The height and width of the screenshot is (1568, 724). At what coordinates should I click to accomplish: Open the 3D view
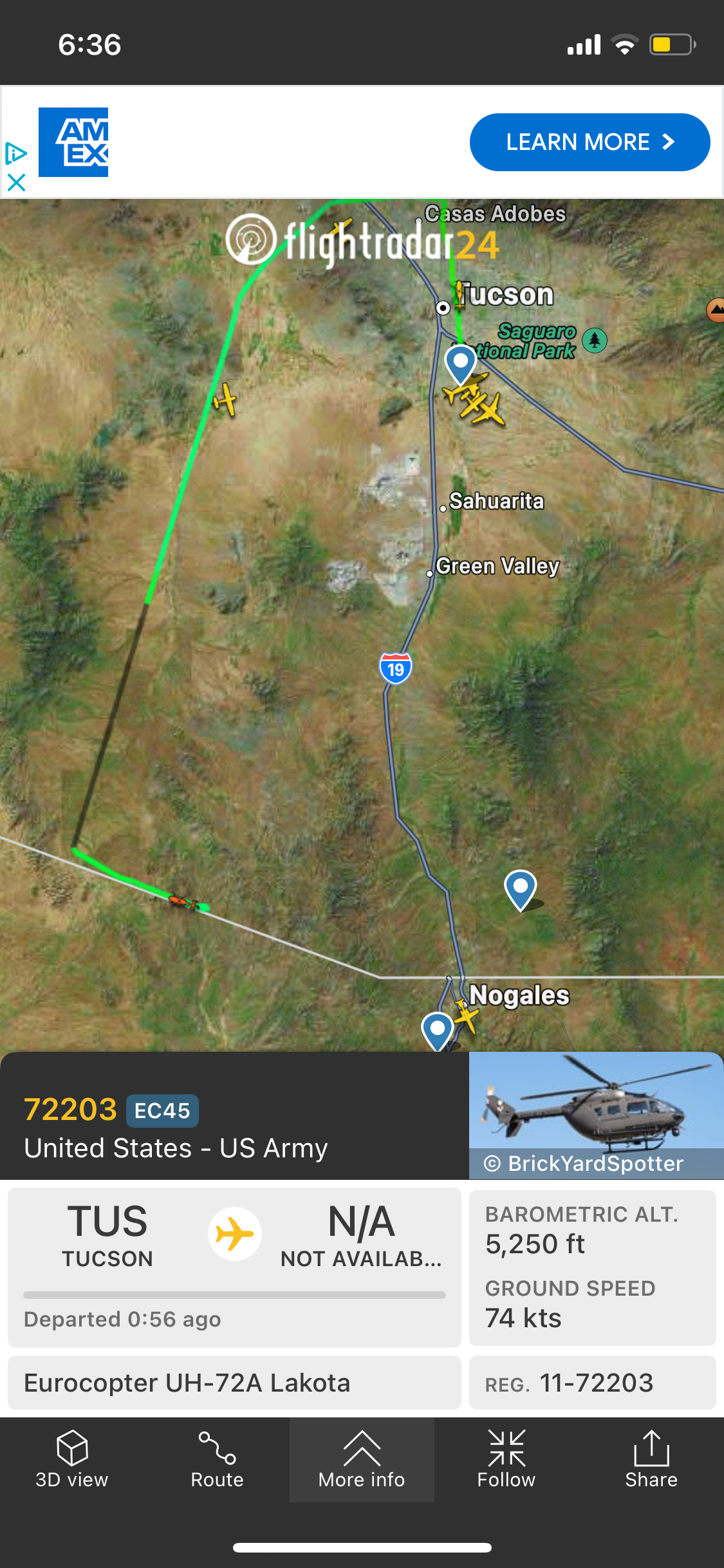point(72,1460)
